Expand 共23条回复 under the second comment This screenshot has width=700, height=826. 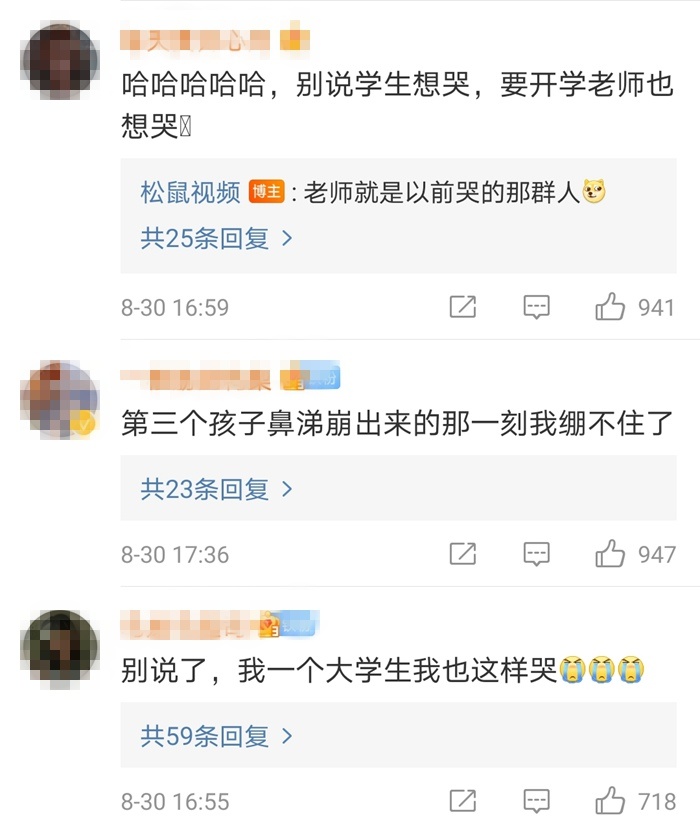click(x=216, y=489)
